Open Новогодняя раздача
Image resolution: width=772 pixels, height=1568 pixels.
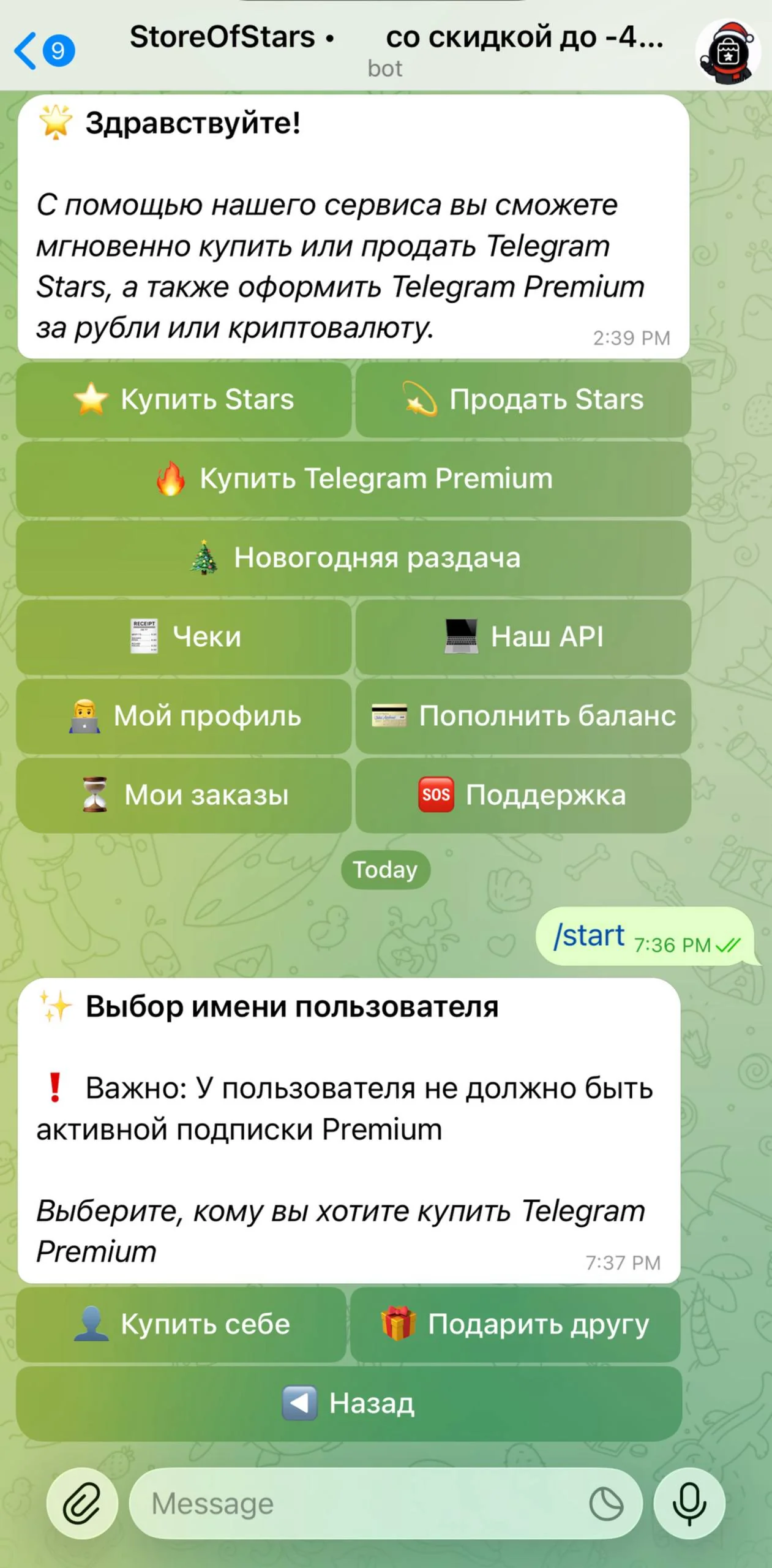tap(354, 557)
